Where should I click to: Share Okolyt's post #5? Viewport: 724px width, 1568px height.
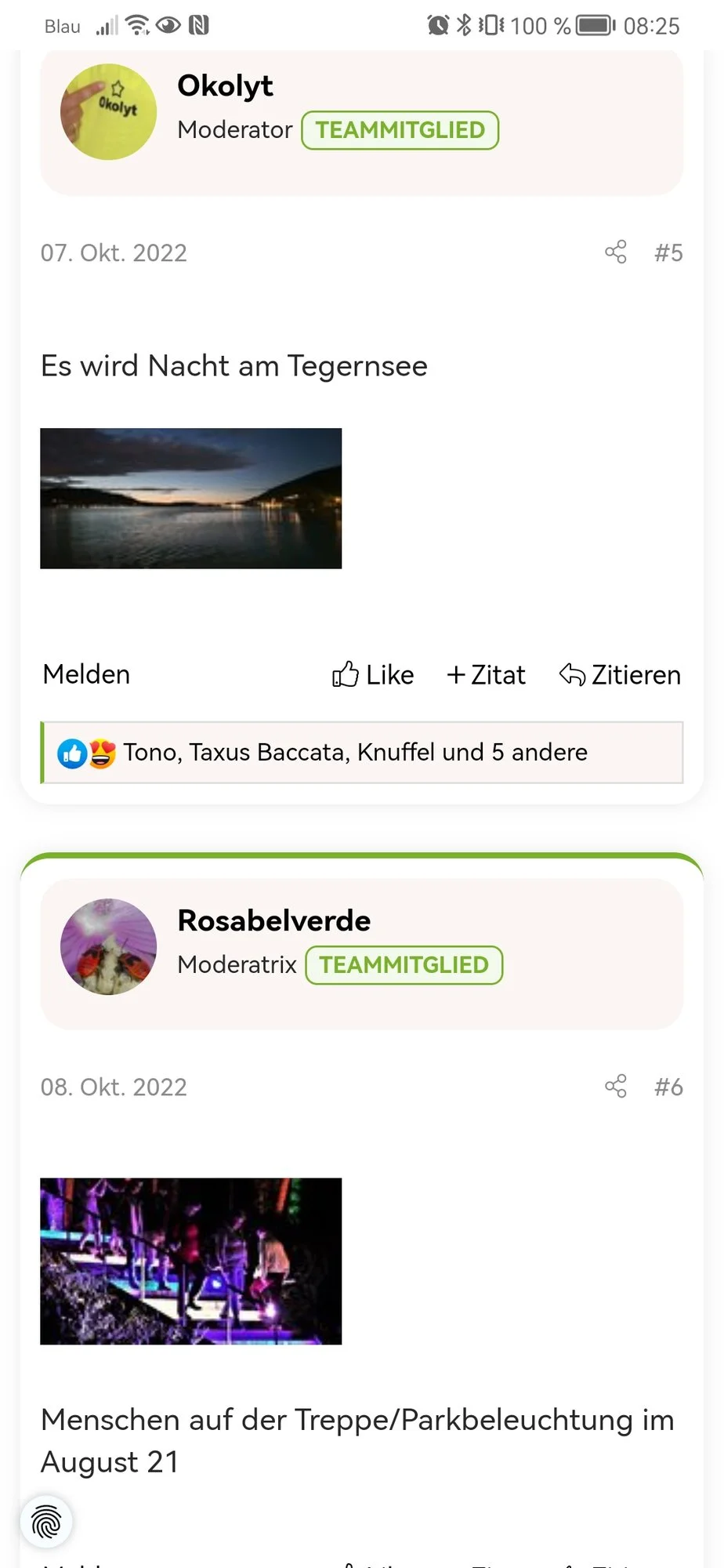point(615,252)
